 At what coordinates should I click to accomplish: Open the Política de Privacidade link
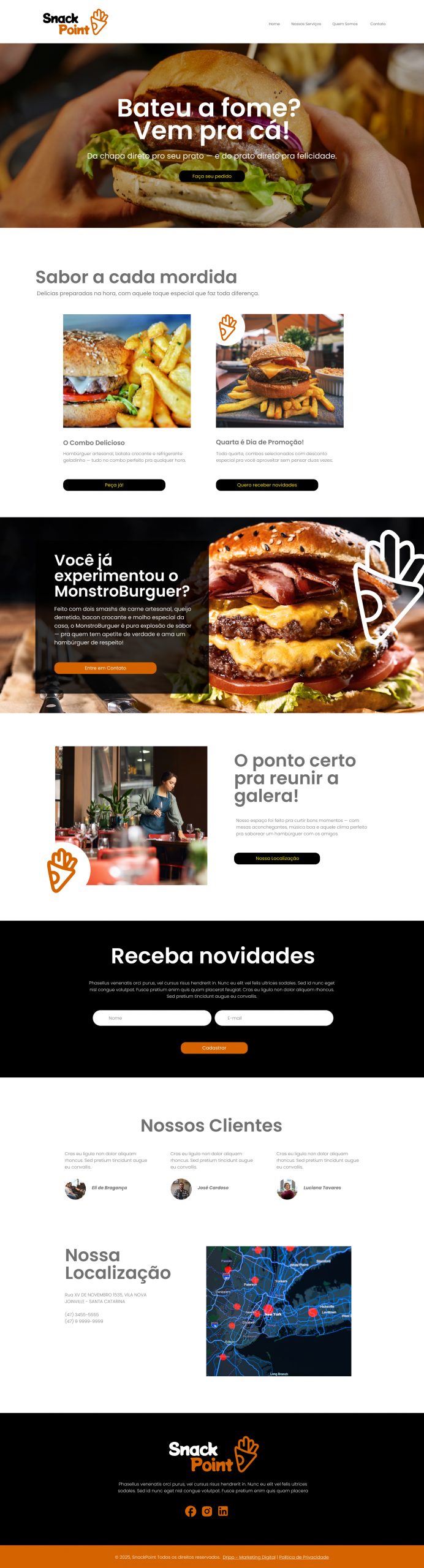point(304,1557)
